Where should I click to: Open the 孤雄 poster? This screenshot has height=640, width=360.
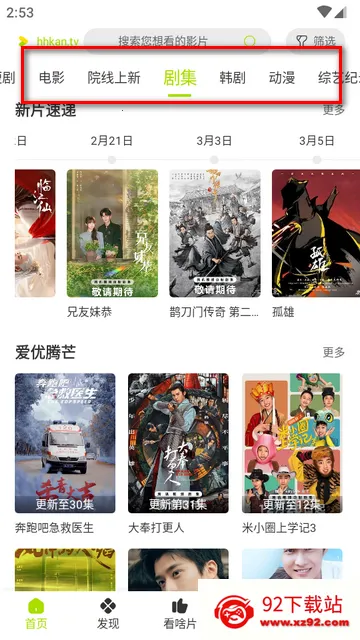316,233
